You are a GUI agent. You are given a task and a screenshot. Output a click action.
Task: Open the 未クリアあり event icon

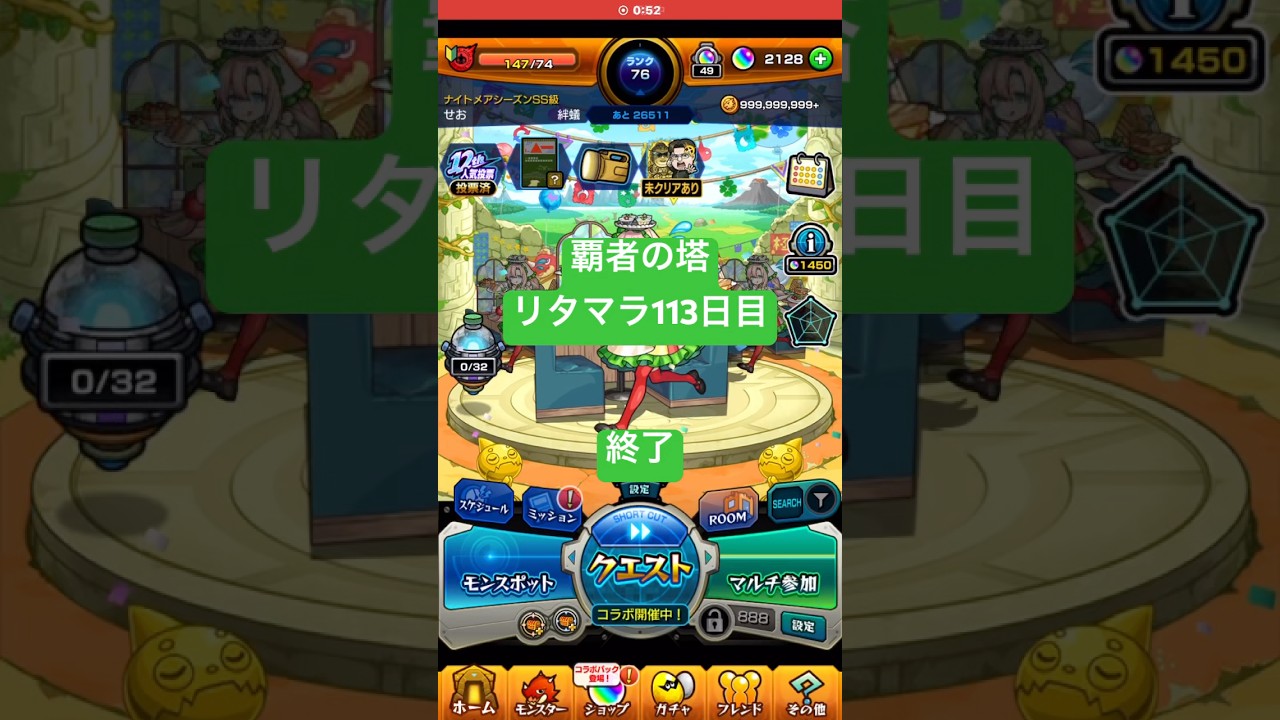(x=672, y=167)
